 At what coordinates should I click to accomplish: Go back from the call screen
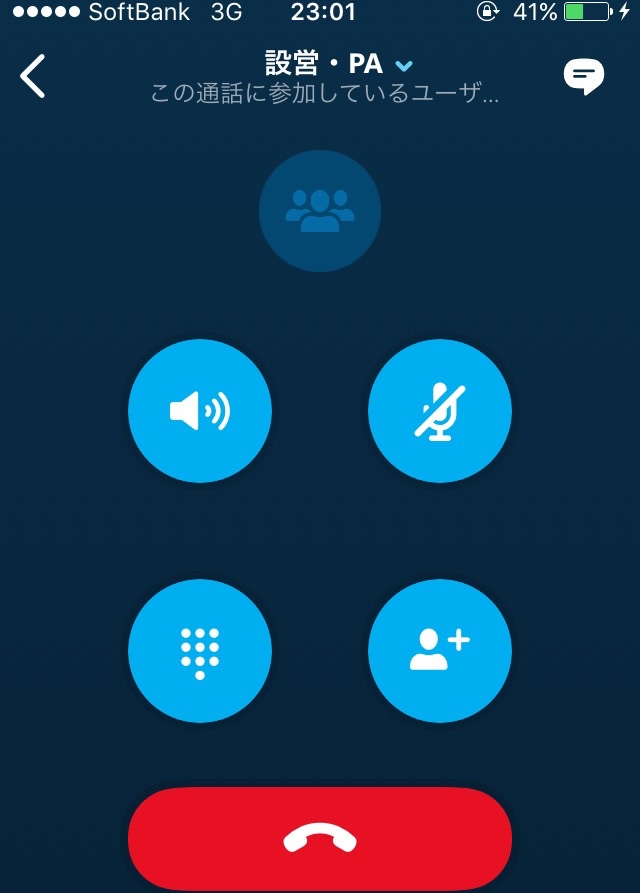point(33,77)
